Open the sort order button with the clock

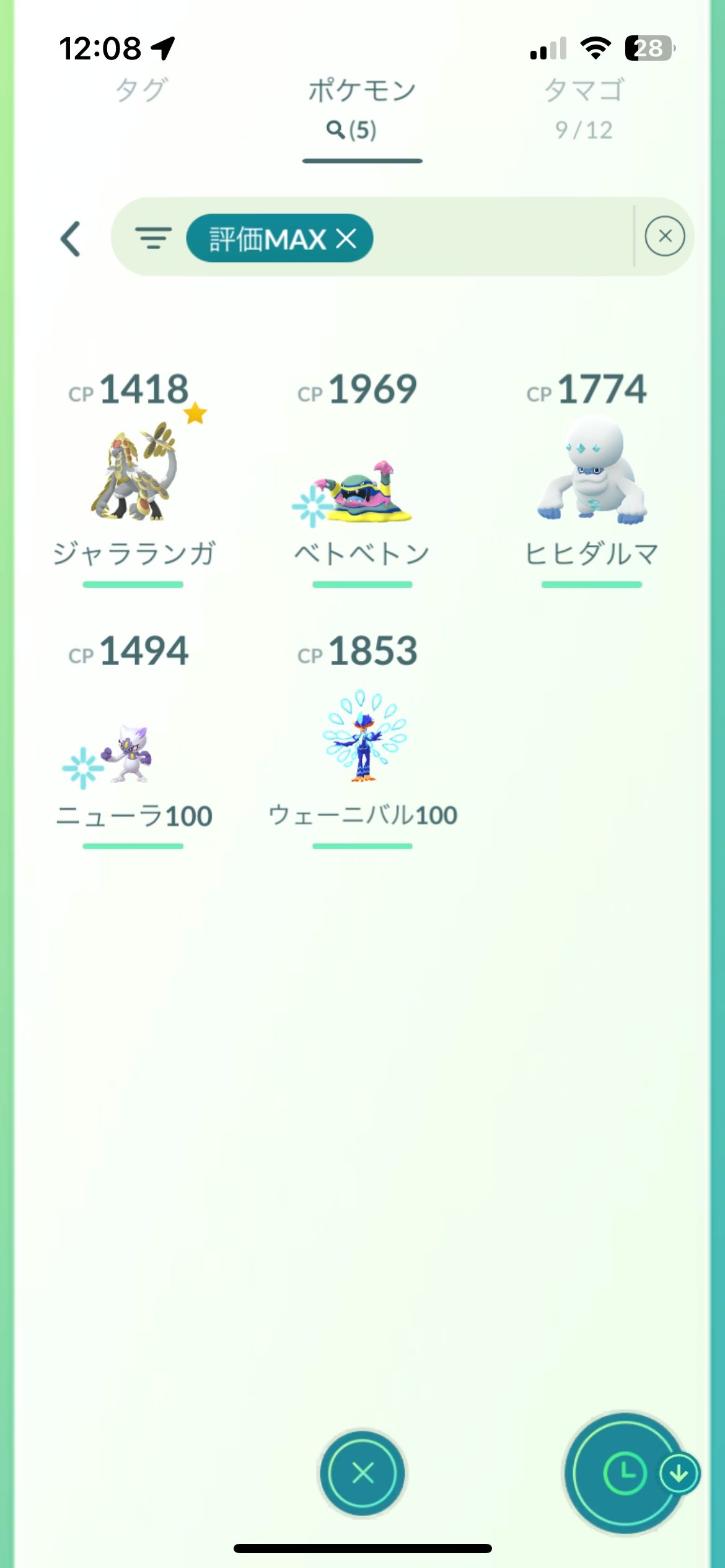click(x=624, y=1473)
